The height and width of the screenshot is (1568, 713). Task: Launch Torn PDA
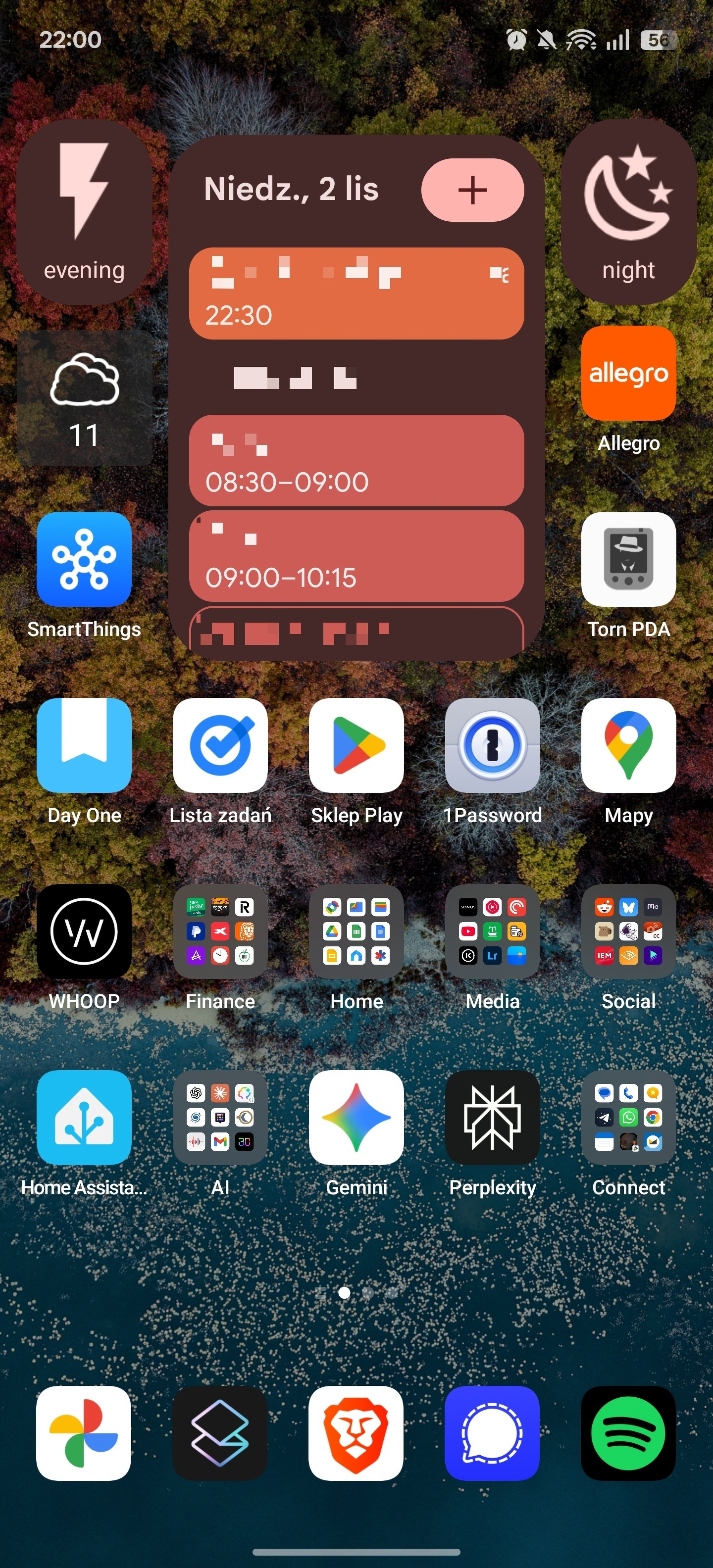(x=628, y=559)
